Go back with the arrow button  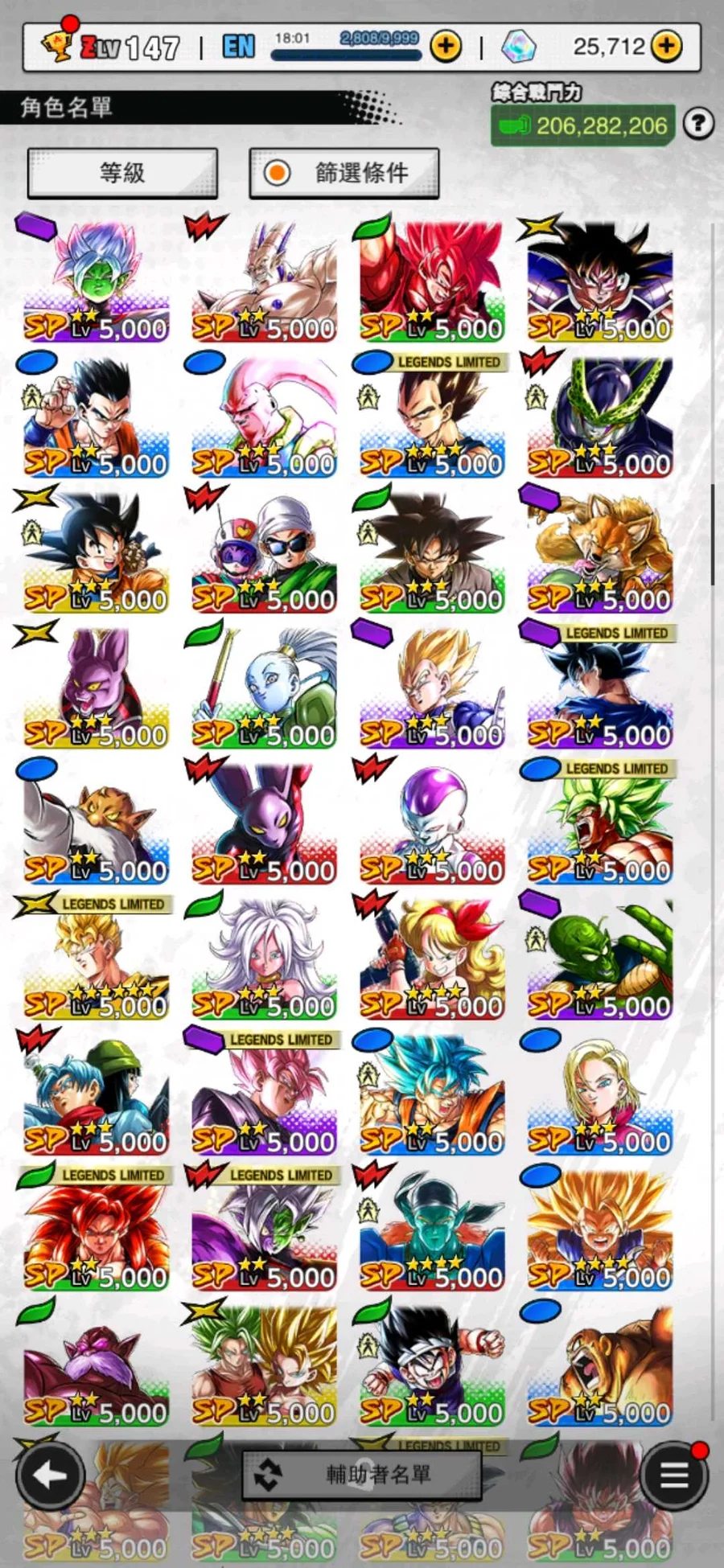point(50,1475)
